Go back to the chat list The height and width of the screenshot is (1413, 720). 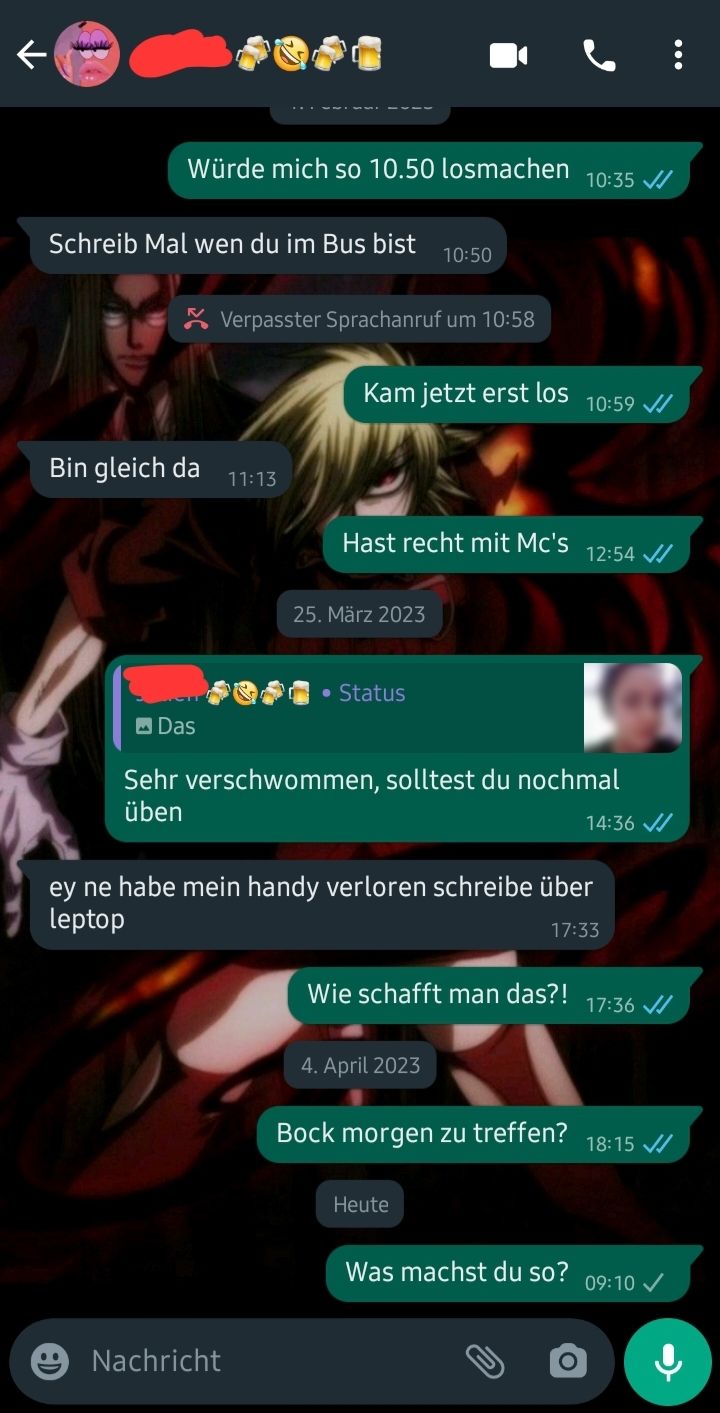tap(31, 56)
